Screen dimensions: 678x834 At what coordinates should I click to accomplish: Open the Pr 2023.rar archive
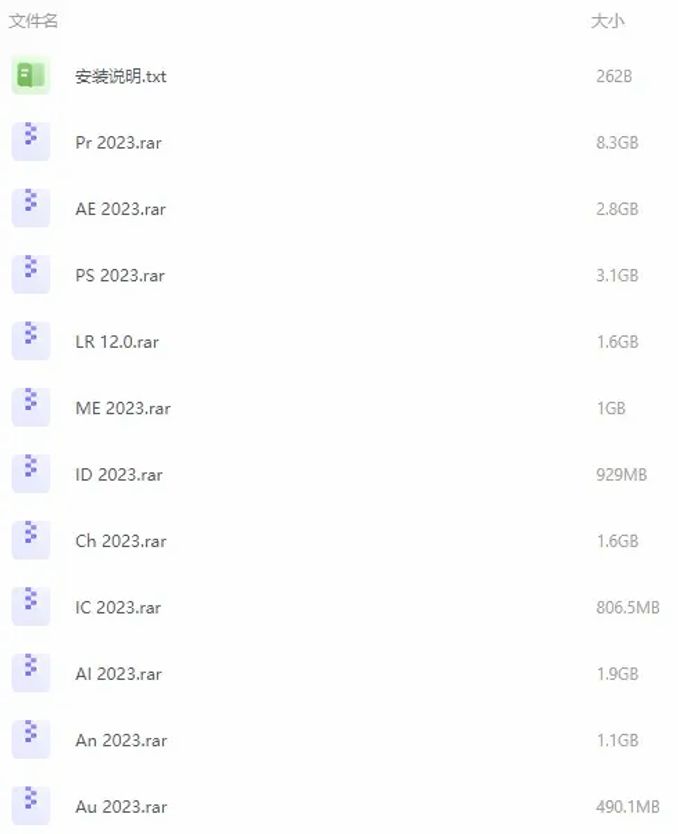click(x=118, y=143)
